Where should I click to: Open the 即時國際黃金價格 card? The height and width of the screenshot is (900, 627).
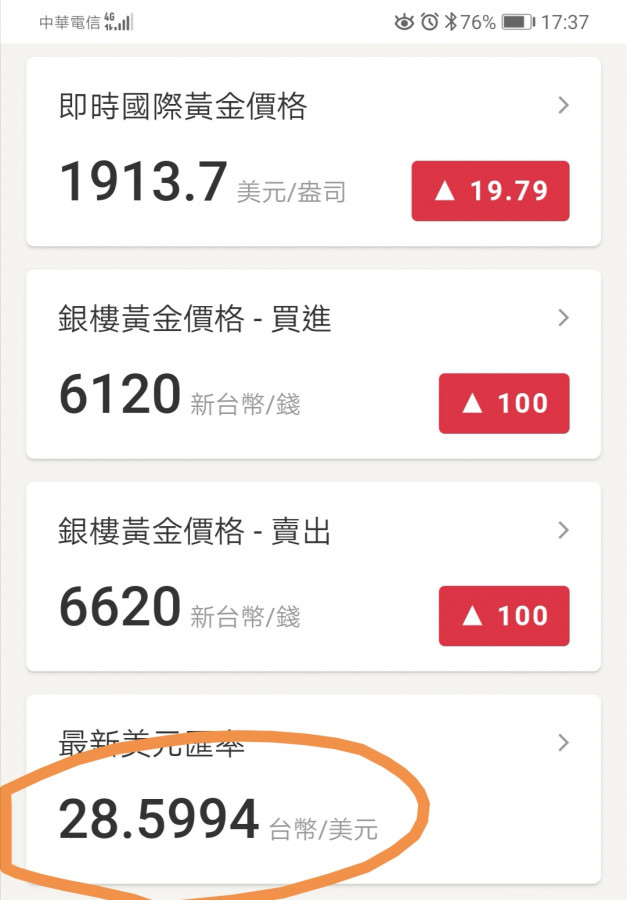point(312,151)
